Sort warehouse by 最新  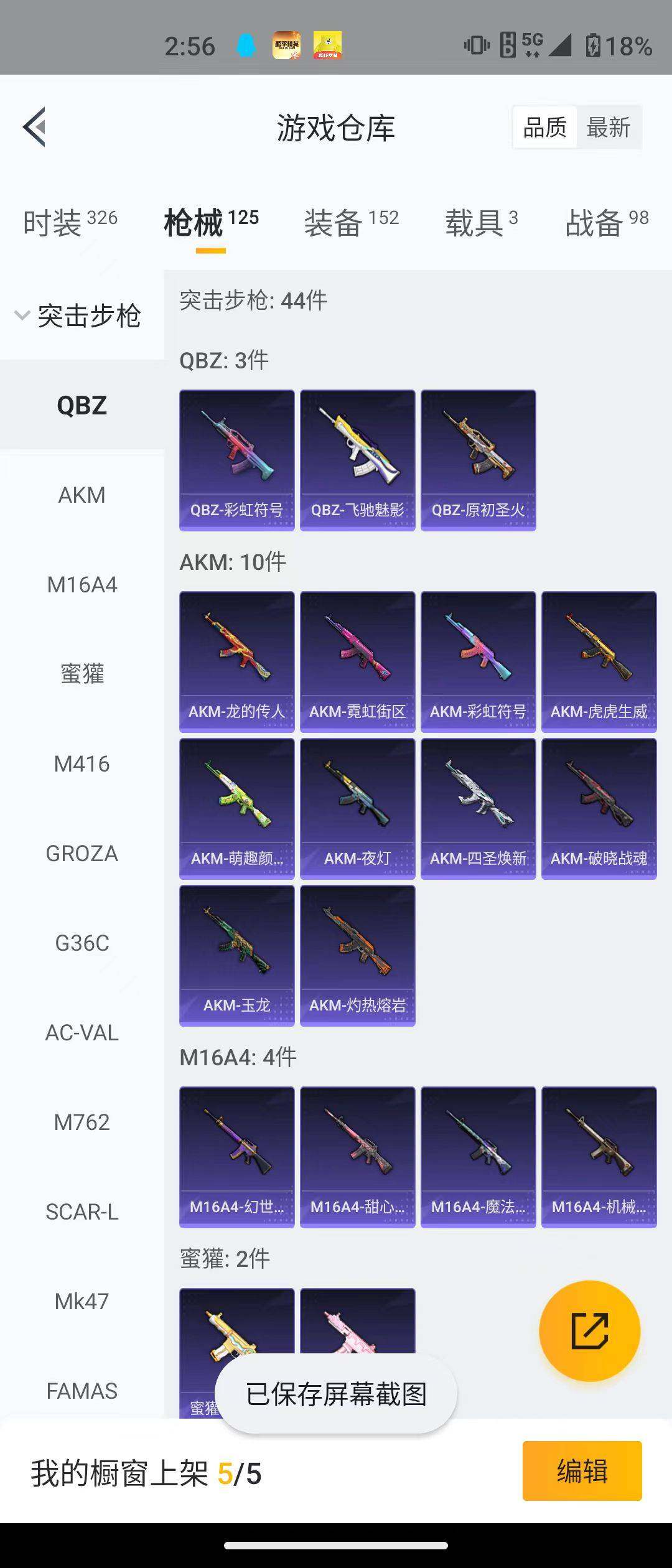pos(608,128)
